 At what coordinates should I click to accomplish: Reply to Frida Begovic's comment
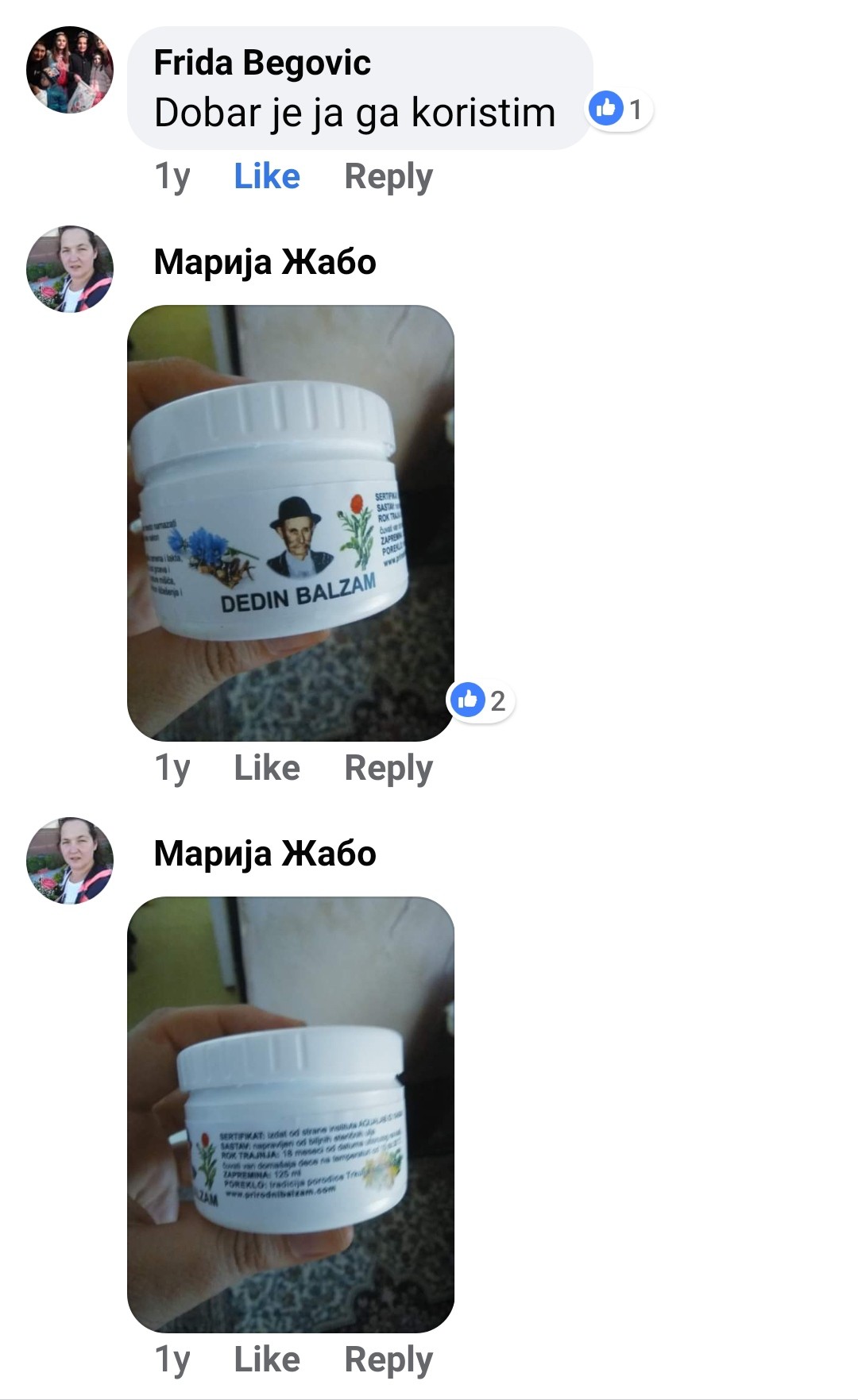(388, 176)
